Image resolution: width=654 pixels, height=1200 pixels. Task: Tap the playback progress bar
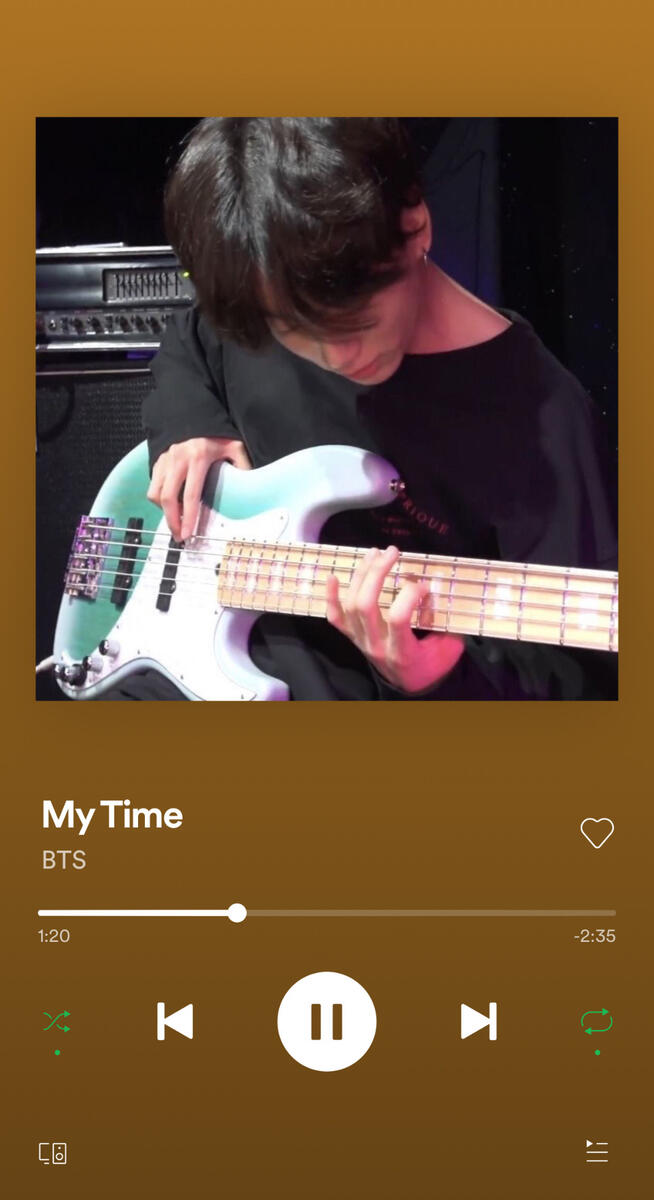(326, 913)
